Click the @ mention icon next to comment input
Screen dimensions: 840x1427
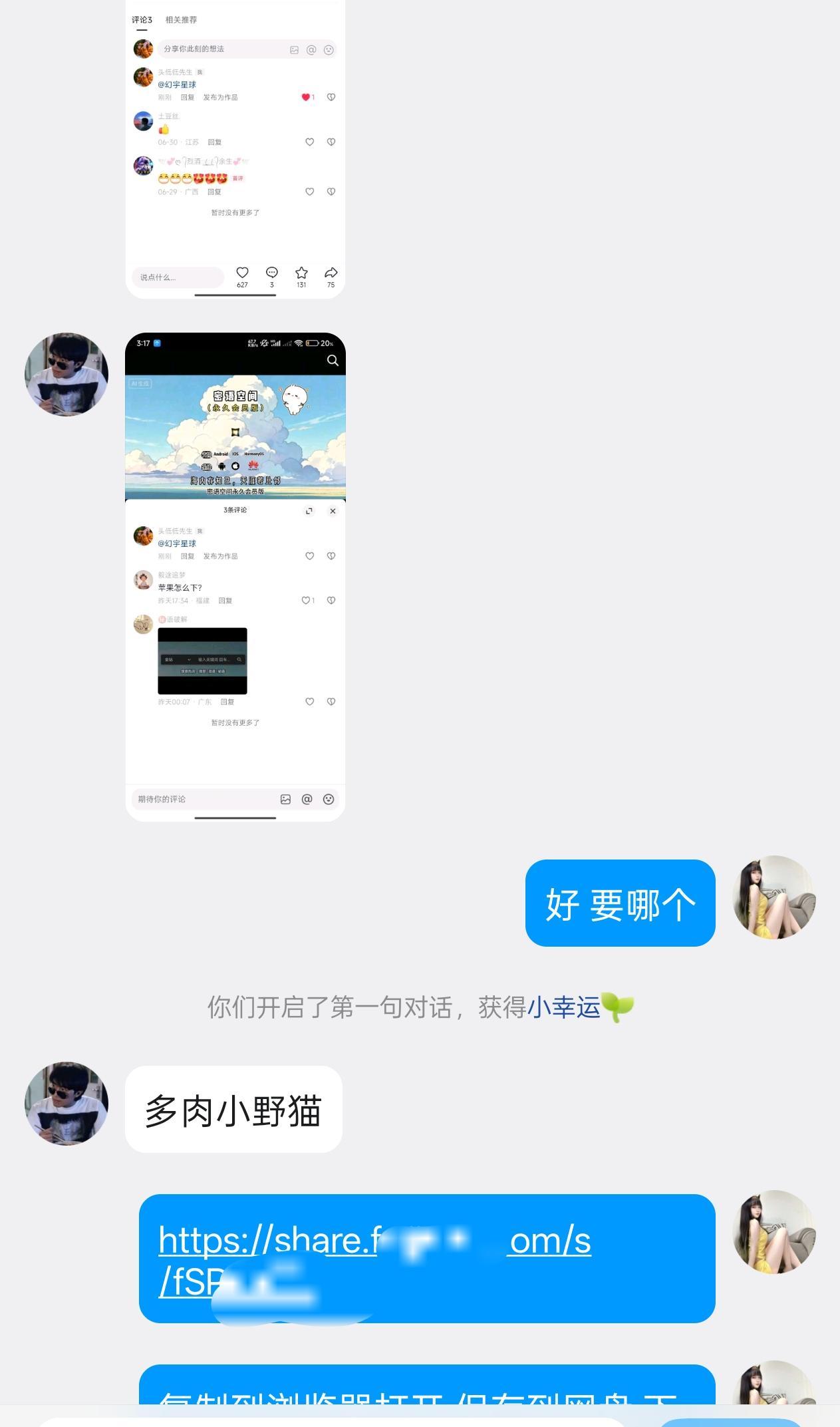310,49
